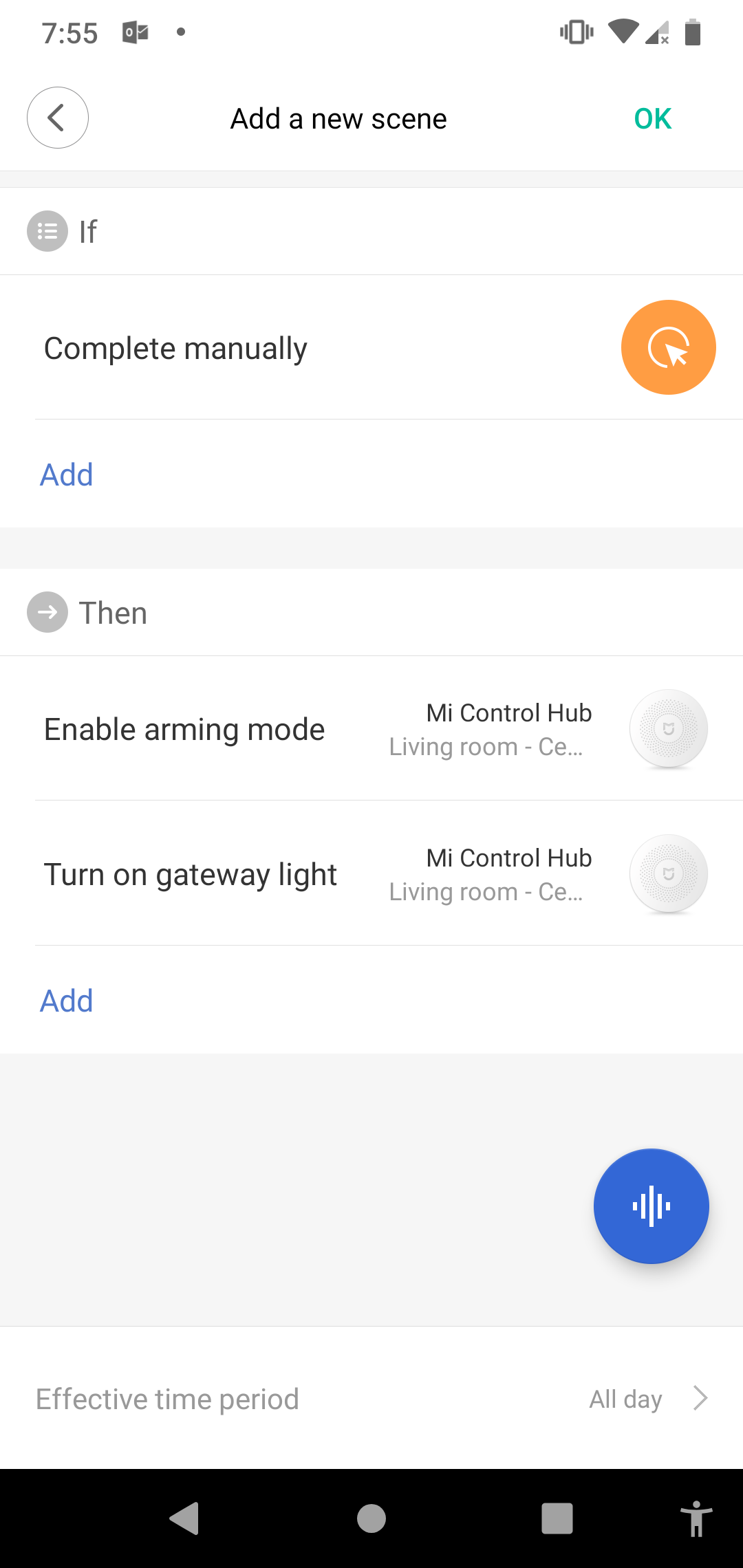Open the Complete manually condition
The image size is (743, 1568).
click(x=371, y=348)
